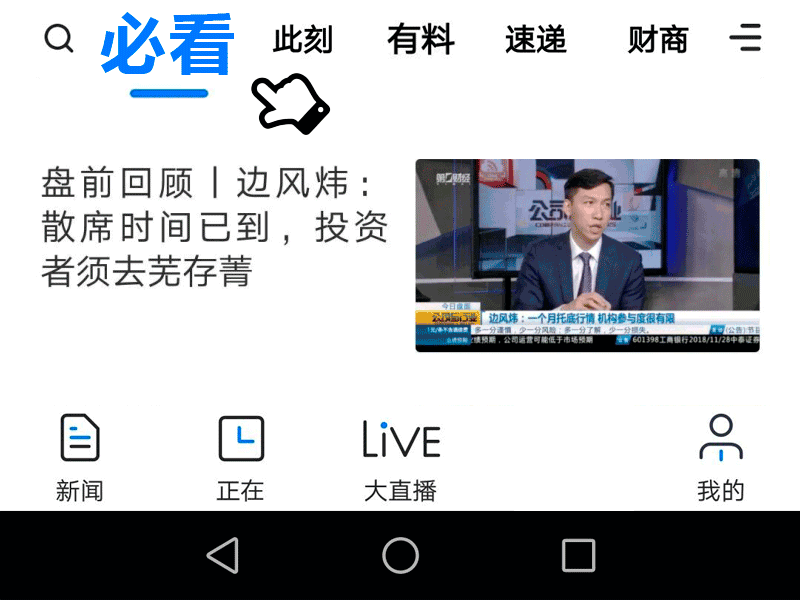Tap the system back button

click(x=222, y=555)
